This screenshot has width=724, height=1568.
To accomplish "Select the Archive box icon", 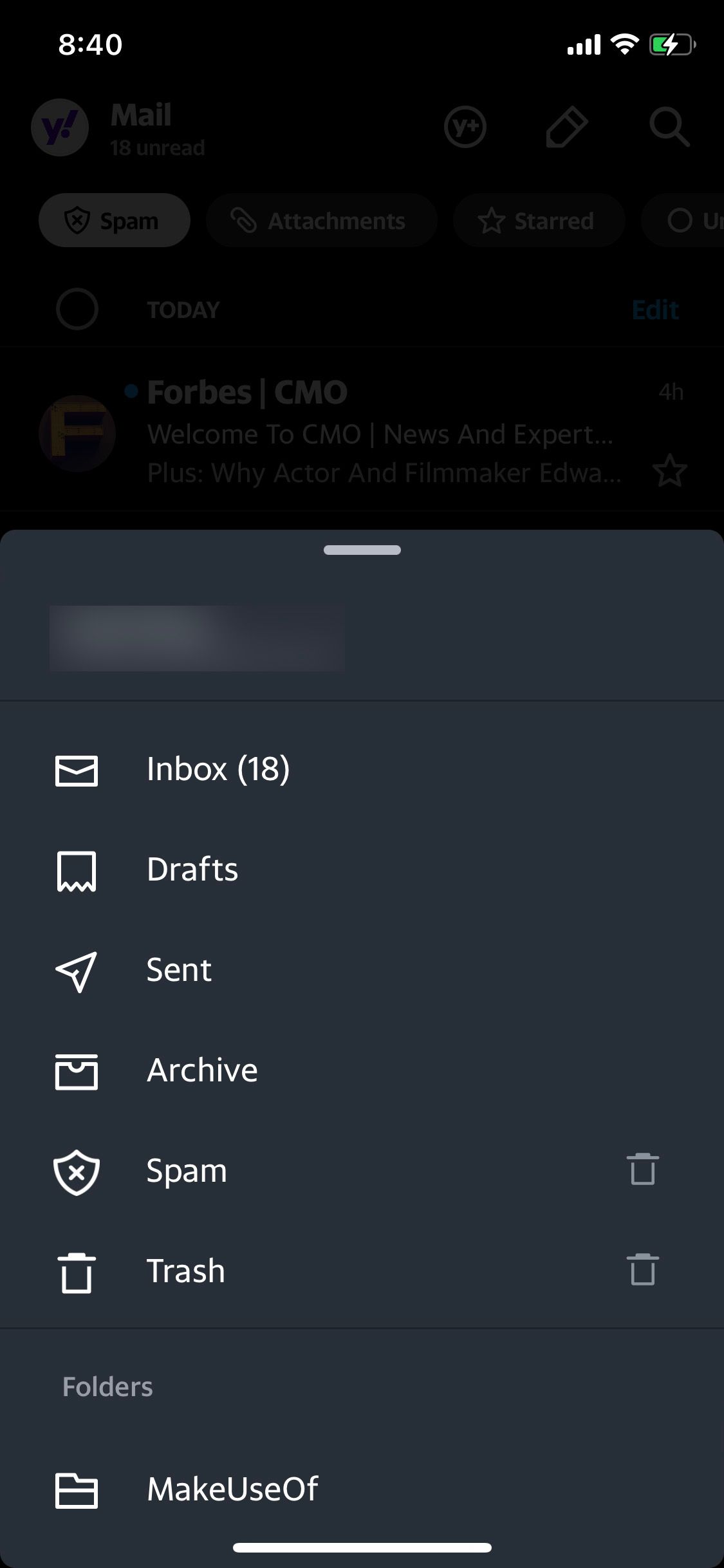I will click(77, 1072).
